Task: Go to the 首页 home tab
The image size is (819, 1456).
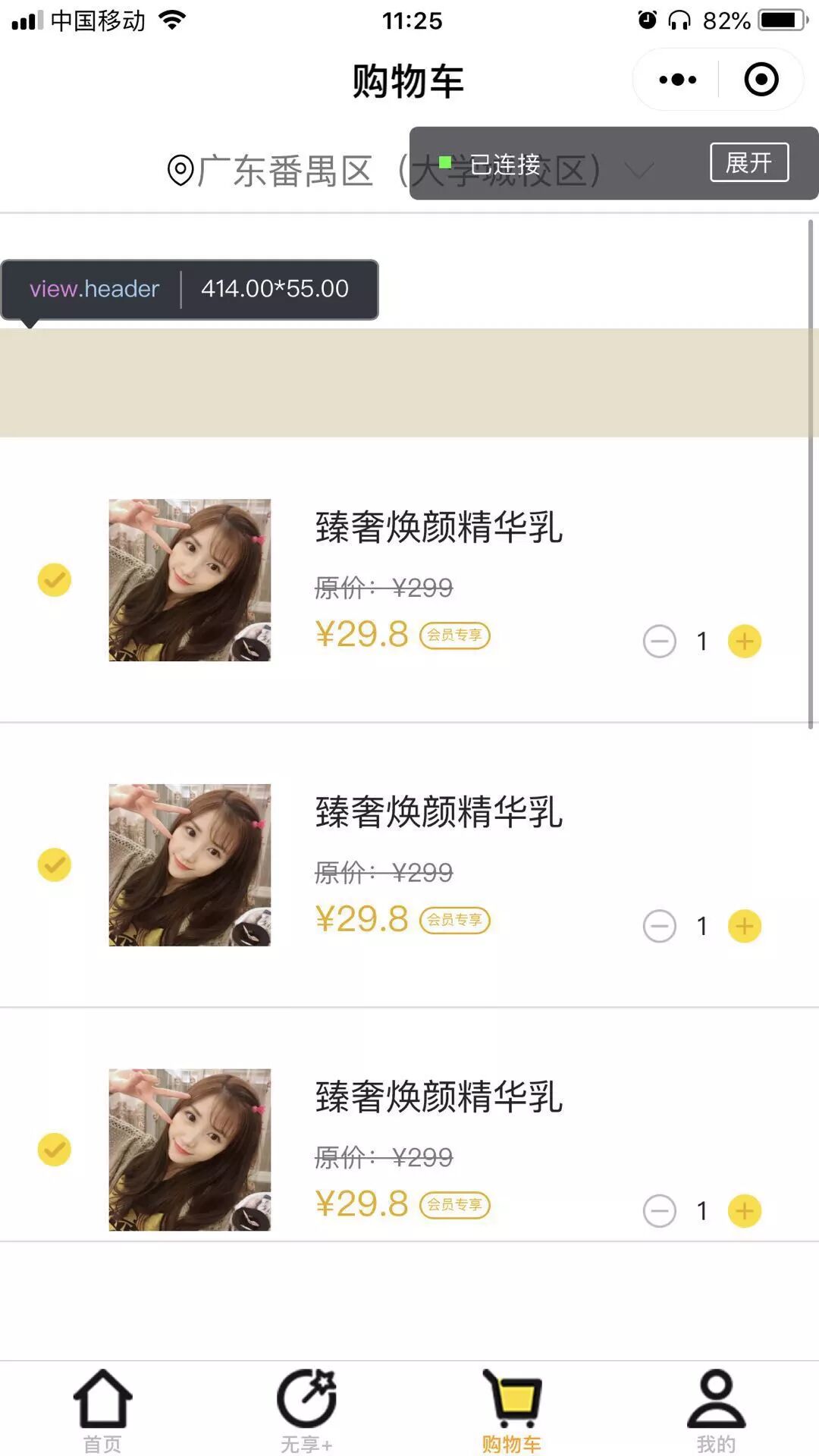Action: pyautogui.click(x=102, y=1410)
